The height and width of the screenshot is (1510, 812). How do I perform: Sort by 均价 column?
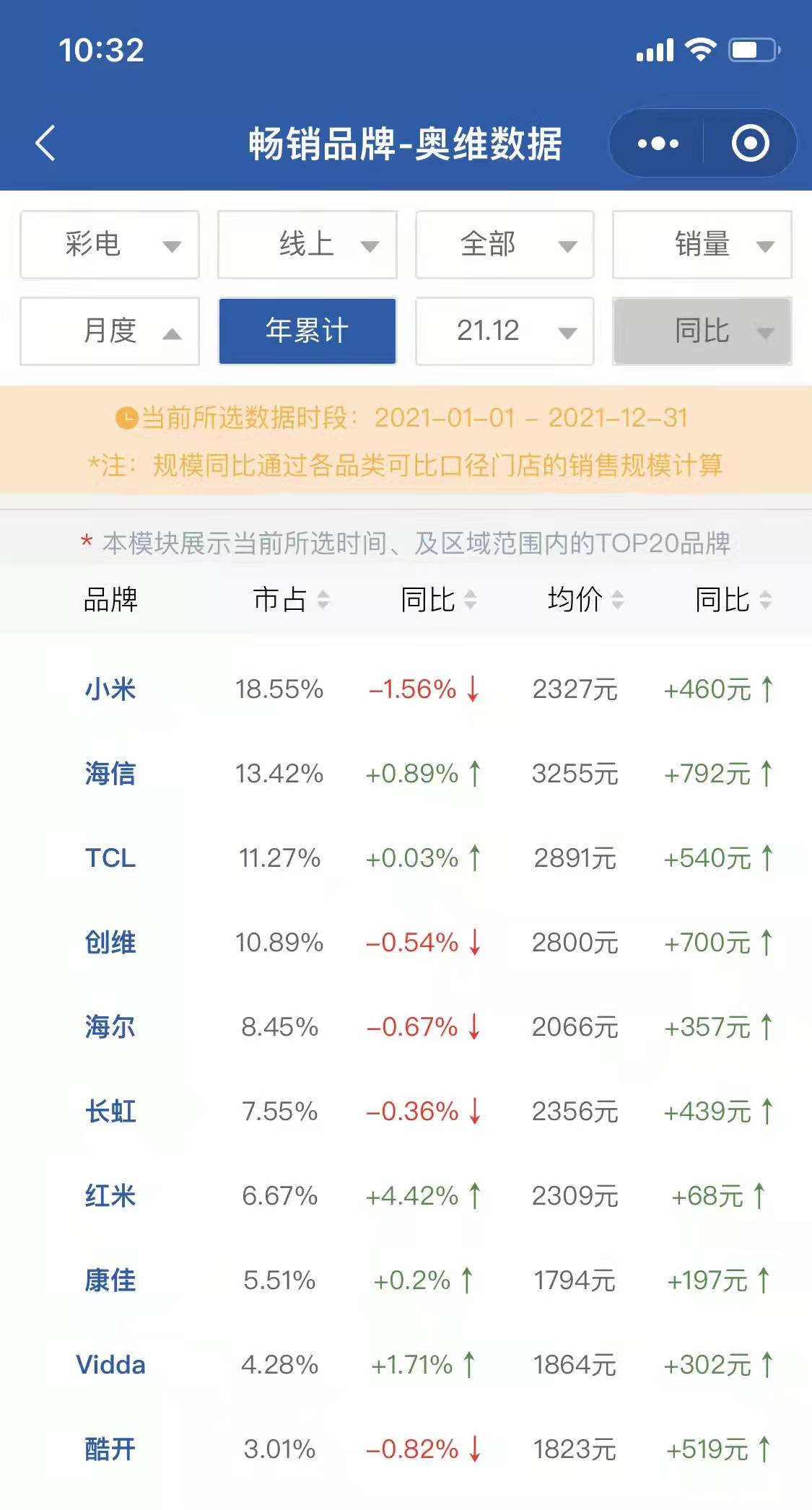pos(585,599)
